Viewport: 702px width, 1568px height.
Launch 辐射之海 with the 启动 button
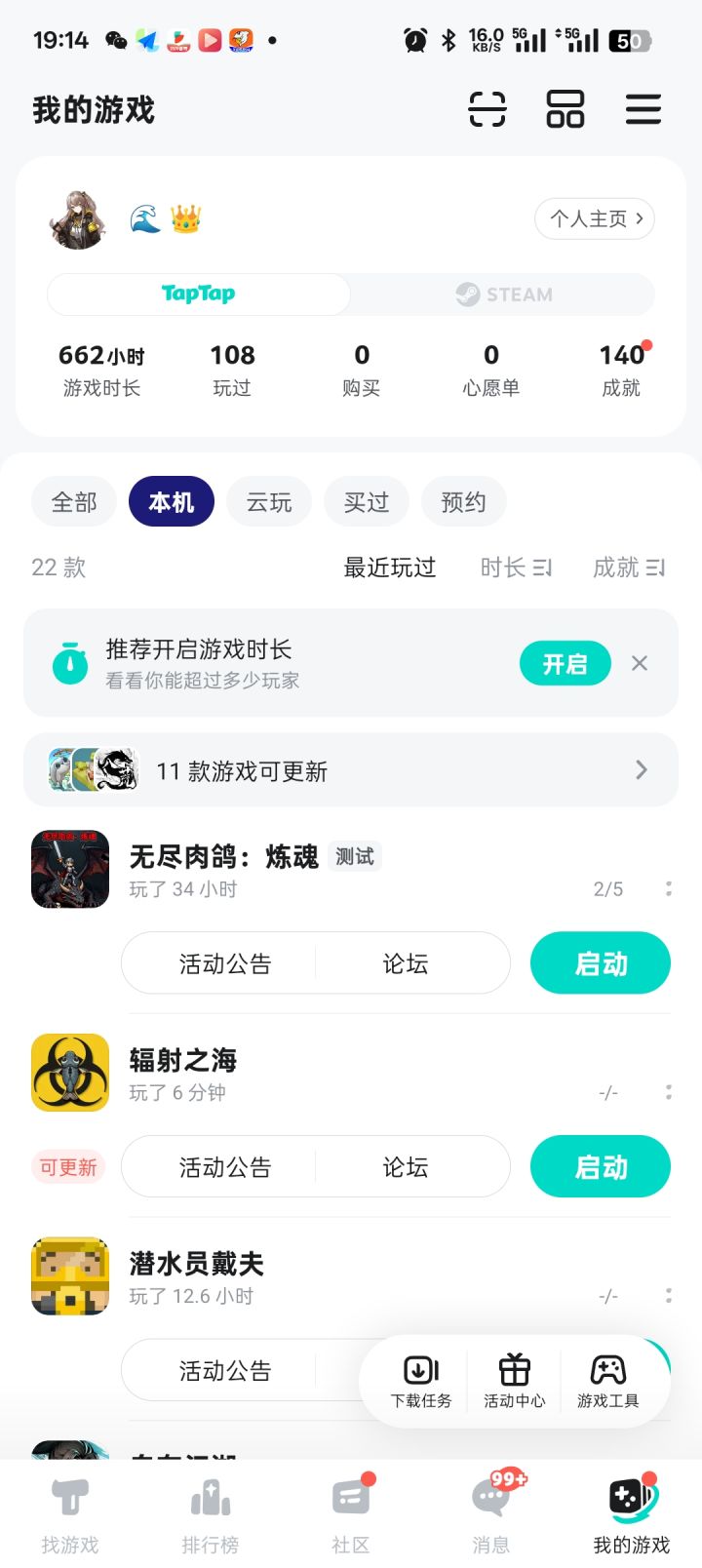pos(600,1166)
